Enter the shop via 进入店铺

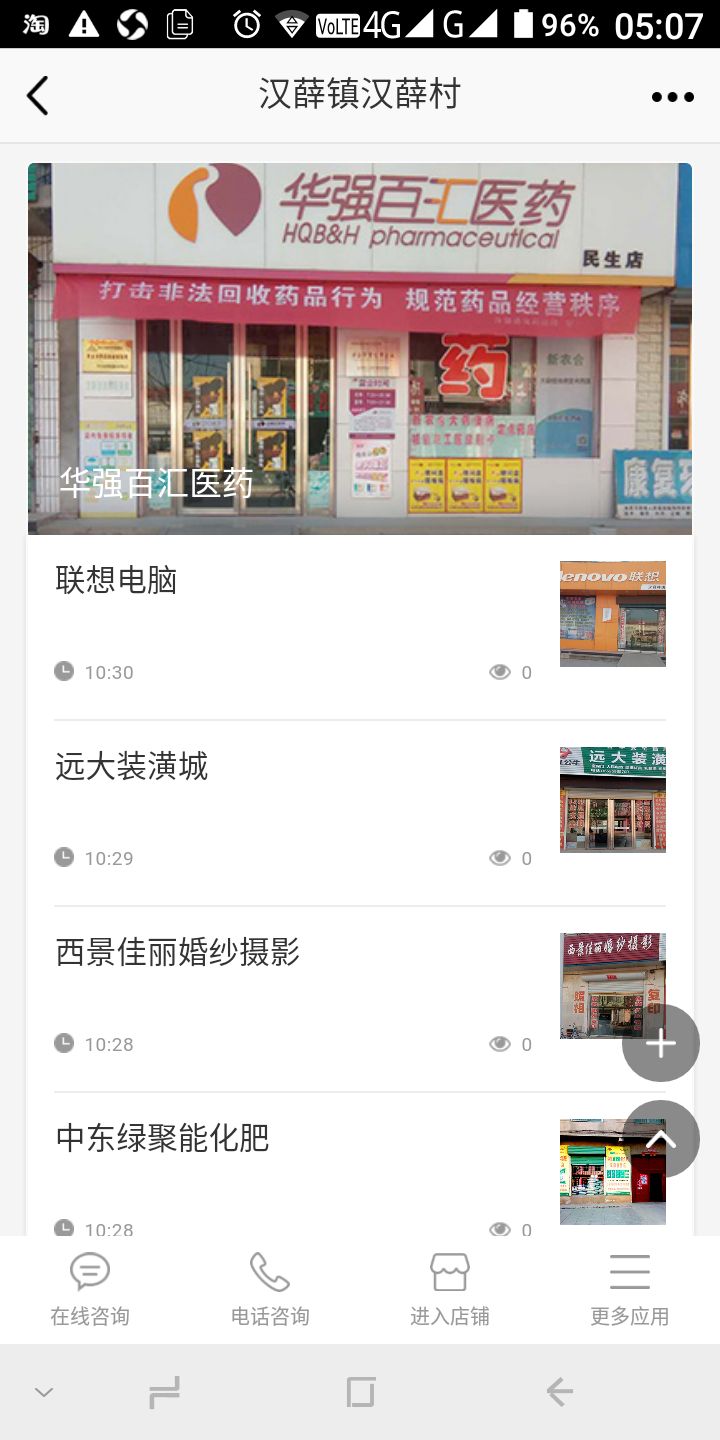click(x=450, y=1290)
